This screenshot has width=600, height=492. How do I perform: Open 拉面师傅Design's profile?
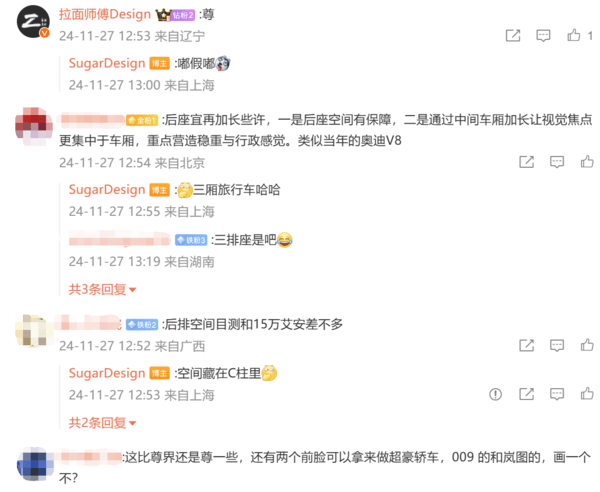point(105,15)
